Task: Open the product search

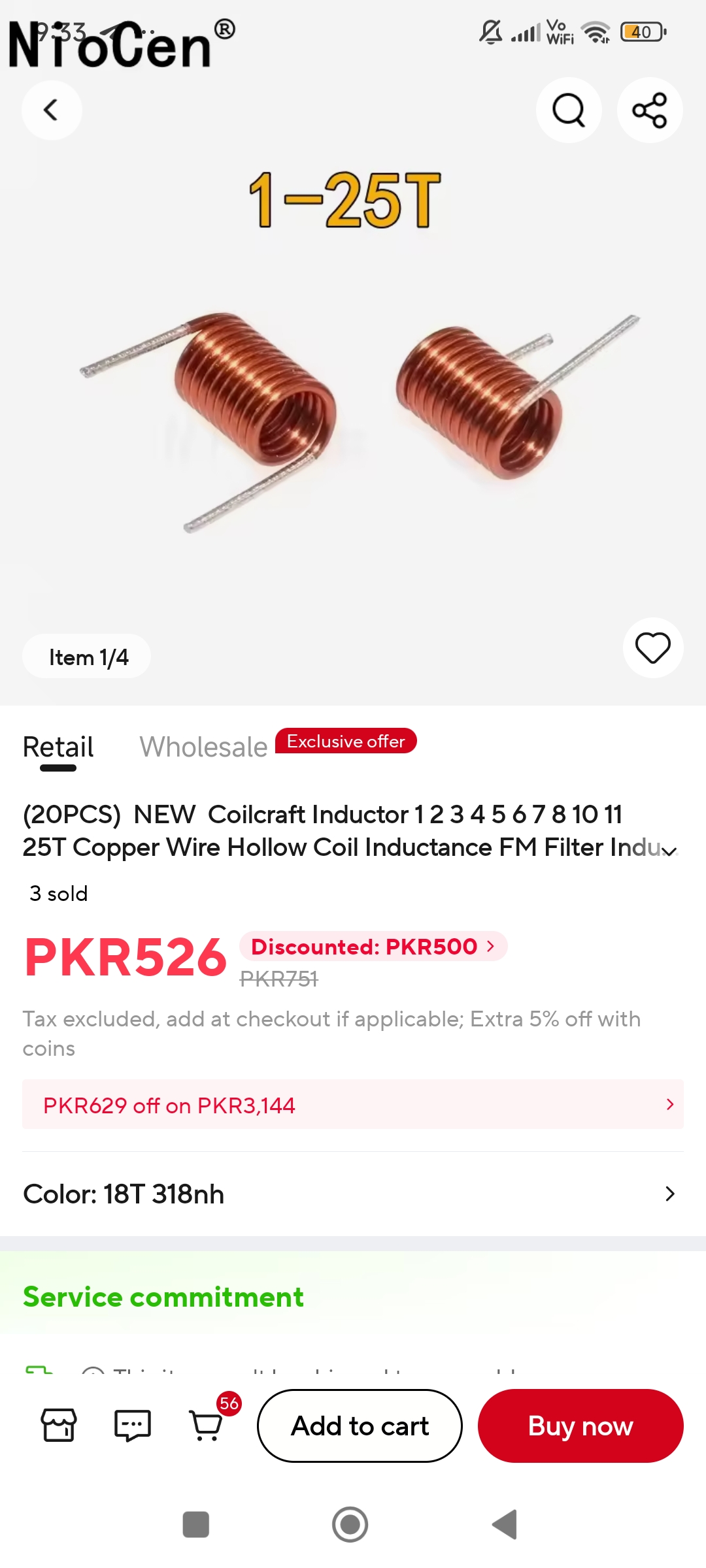Action: coord(568,110)
